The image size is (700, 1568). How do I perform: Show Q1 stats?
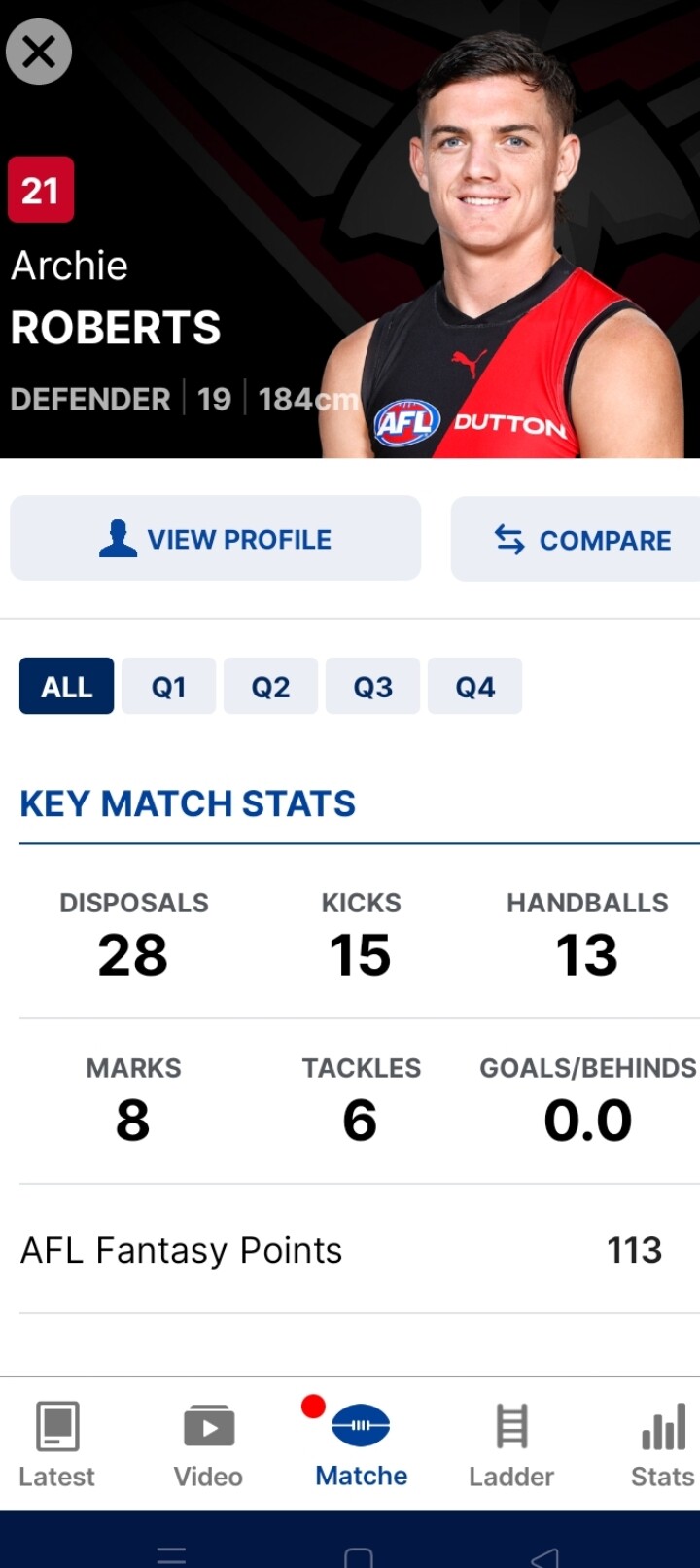[168, 686]
